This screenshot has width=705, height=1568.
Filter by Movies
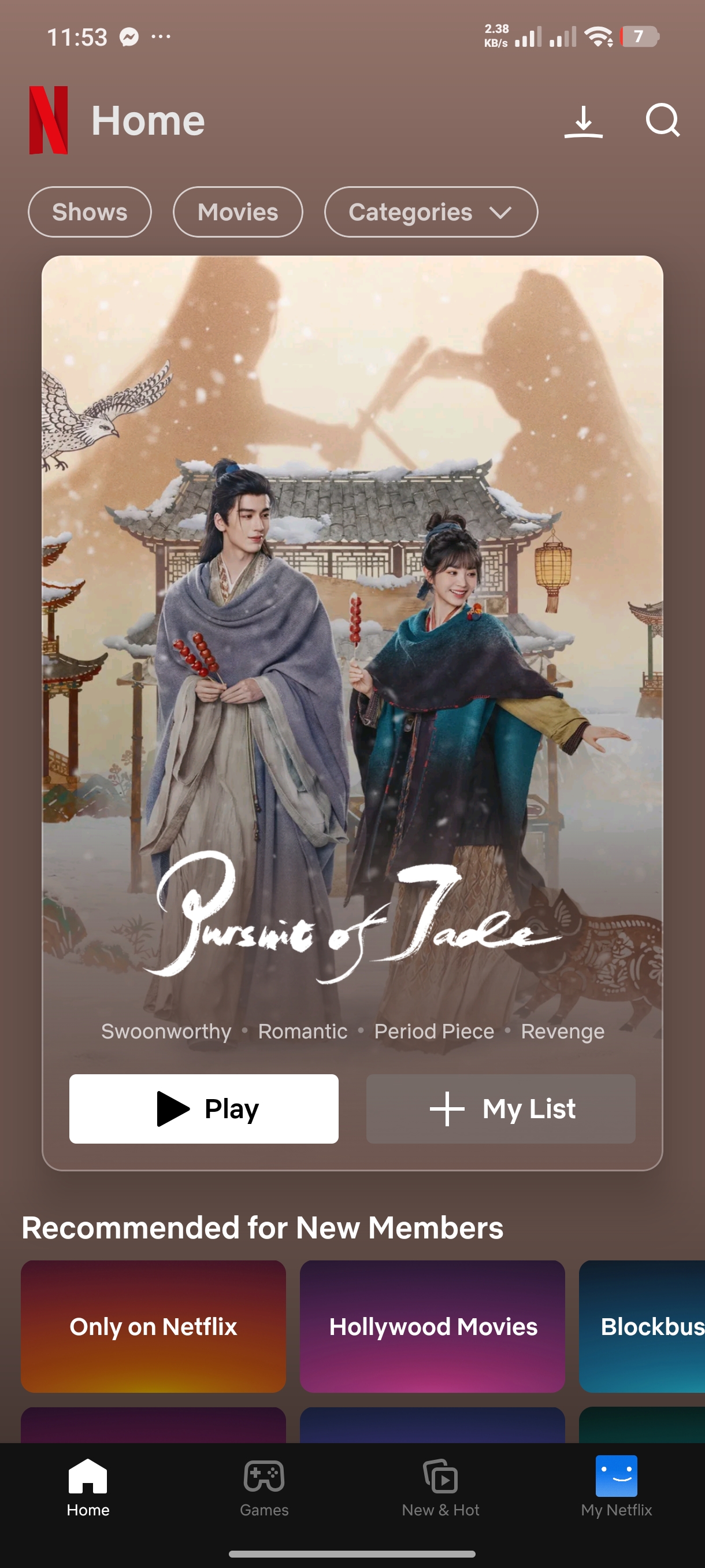[x=238, y=212]
